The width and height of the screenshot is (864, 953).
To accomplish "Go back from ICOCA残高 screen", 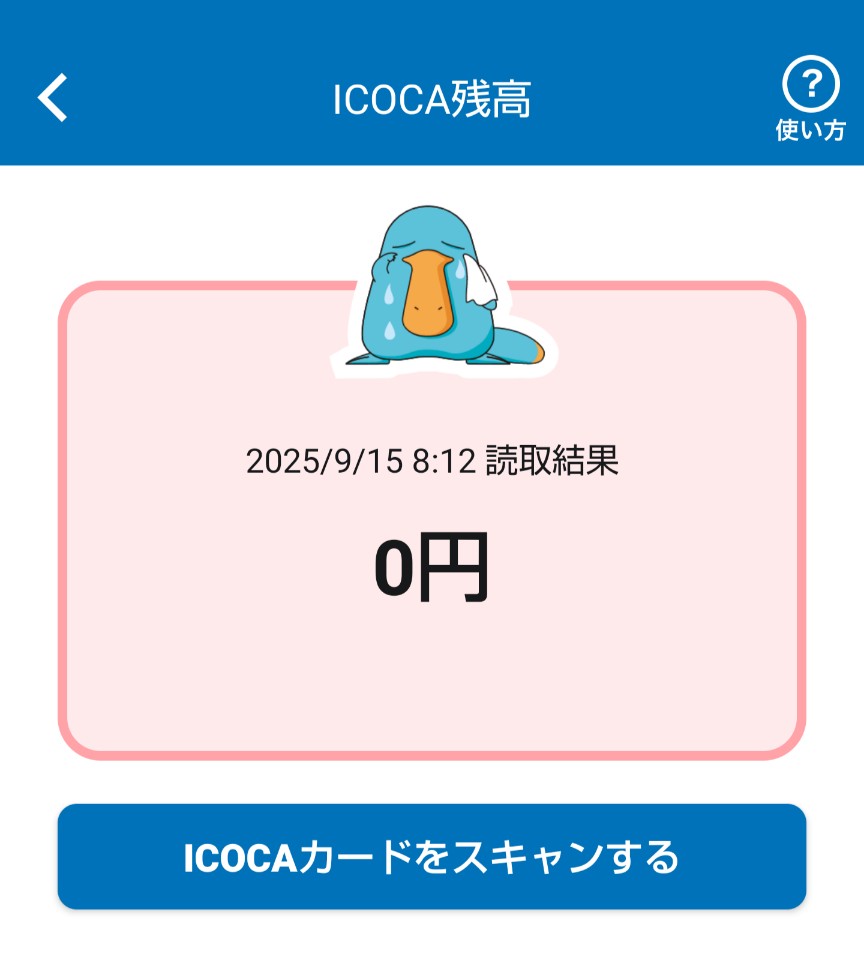I will coord(53,98).
